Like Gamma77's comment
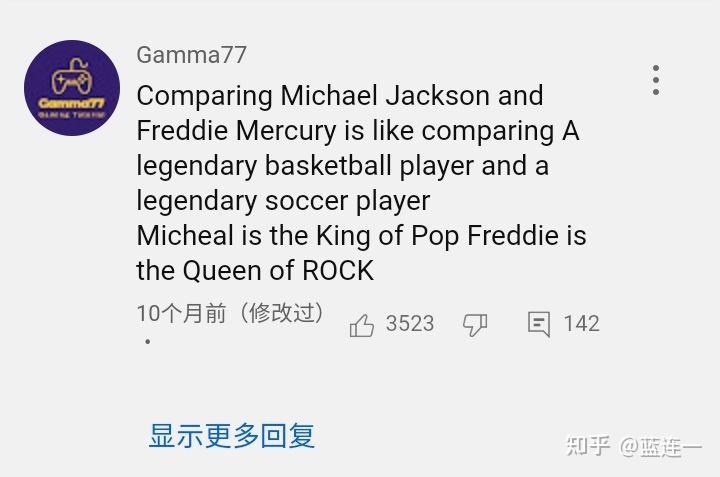The width and height of the screenshot is (720, 477). pyautogui.click(x=362, y=325)
